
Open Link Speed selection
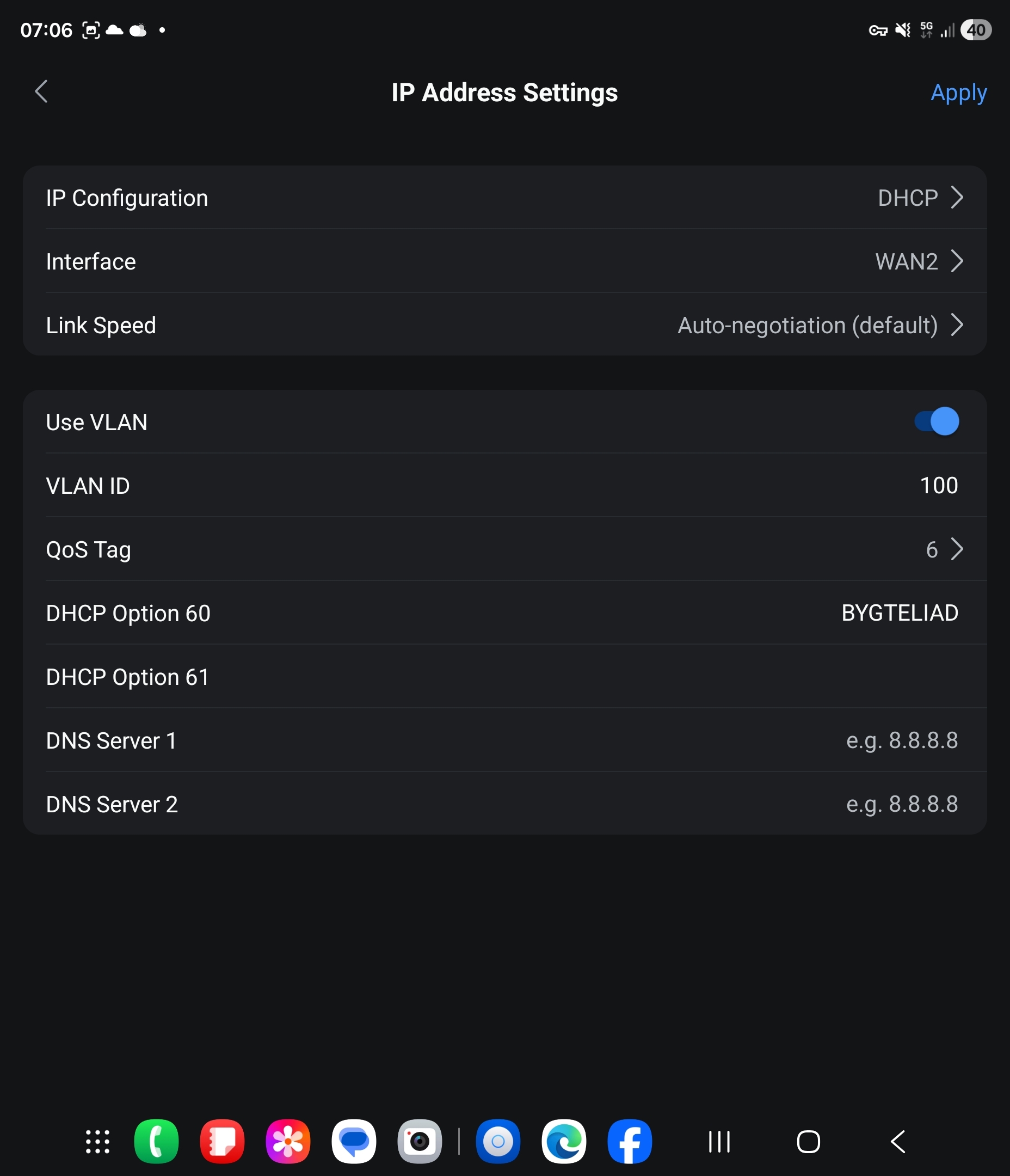pyautogui.click(x=504, y=324)
